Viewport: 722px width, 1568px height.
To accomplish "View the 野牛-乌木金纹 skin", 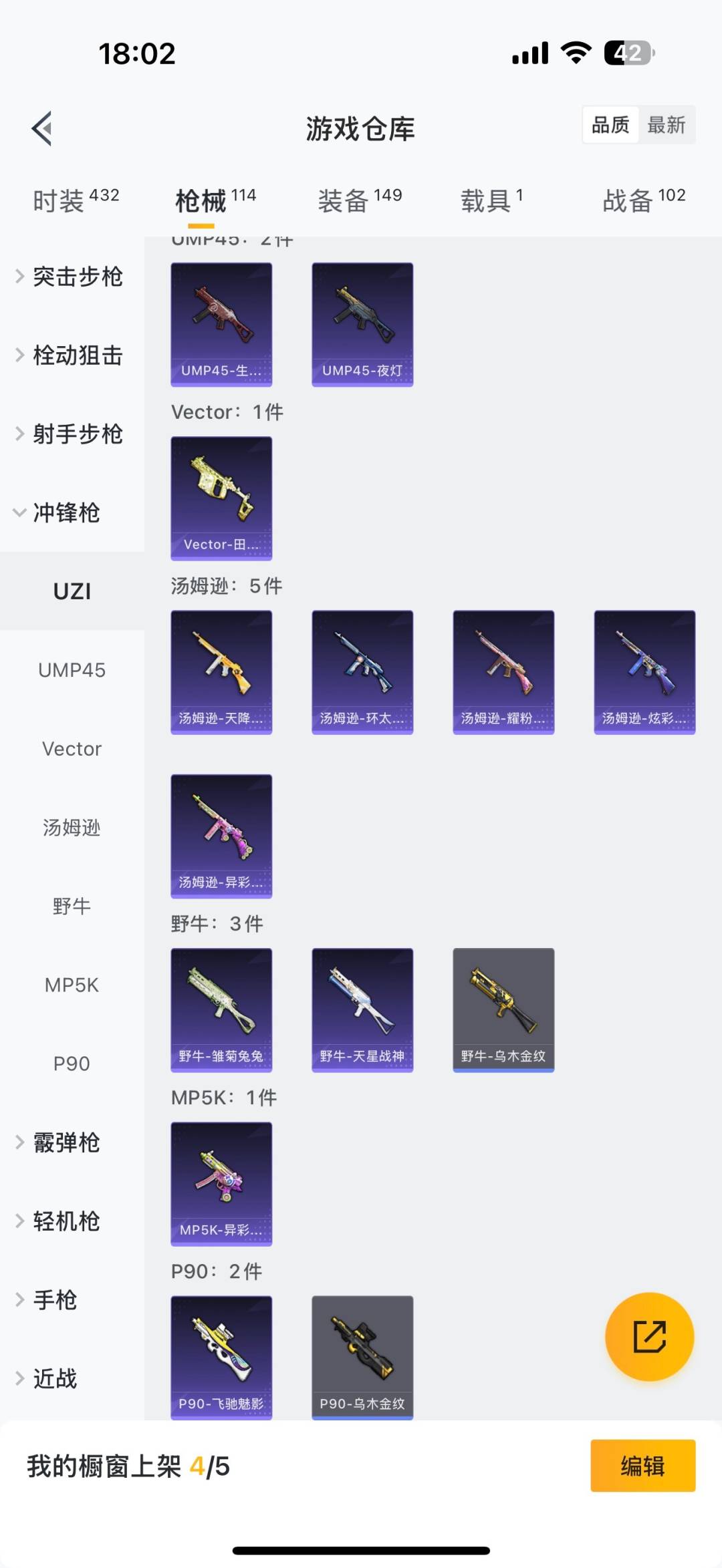I will 503,1009.
